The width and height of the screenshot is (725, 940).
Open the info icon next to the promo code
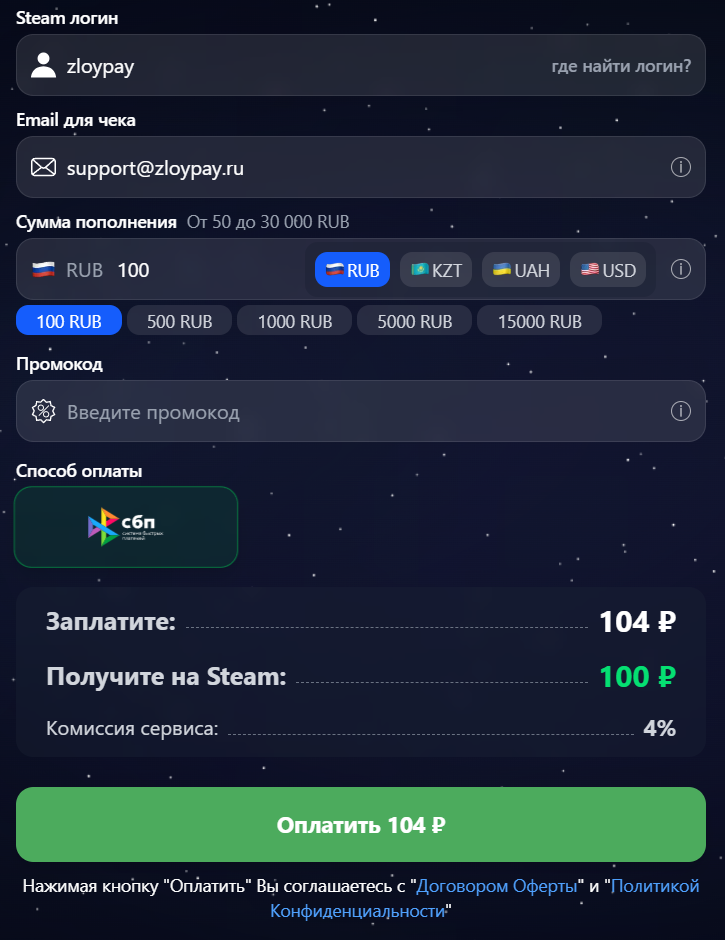pyautogui.click(x=681, y=411)
